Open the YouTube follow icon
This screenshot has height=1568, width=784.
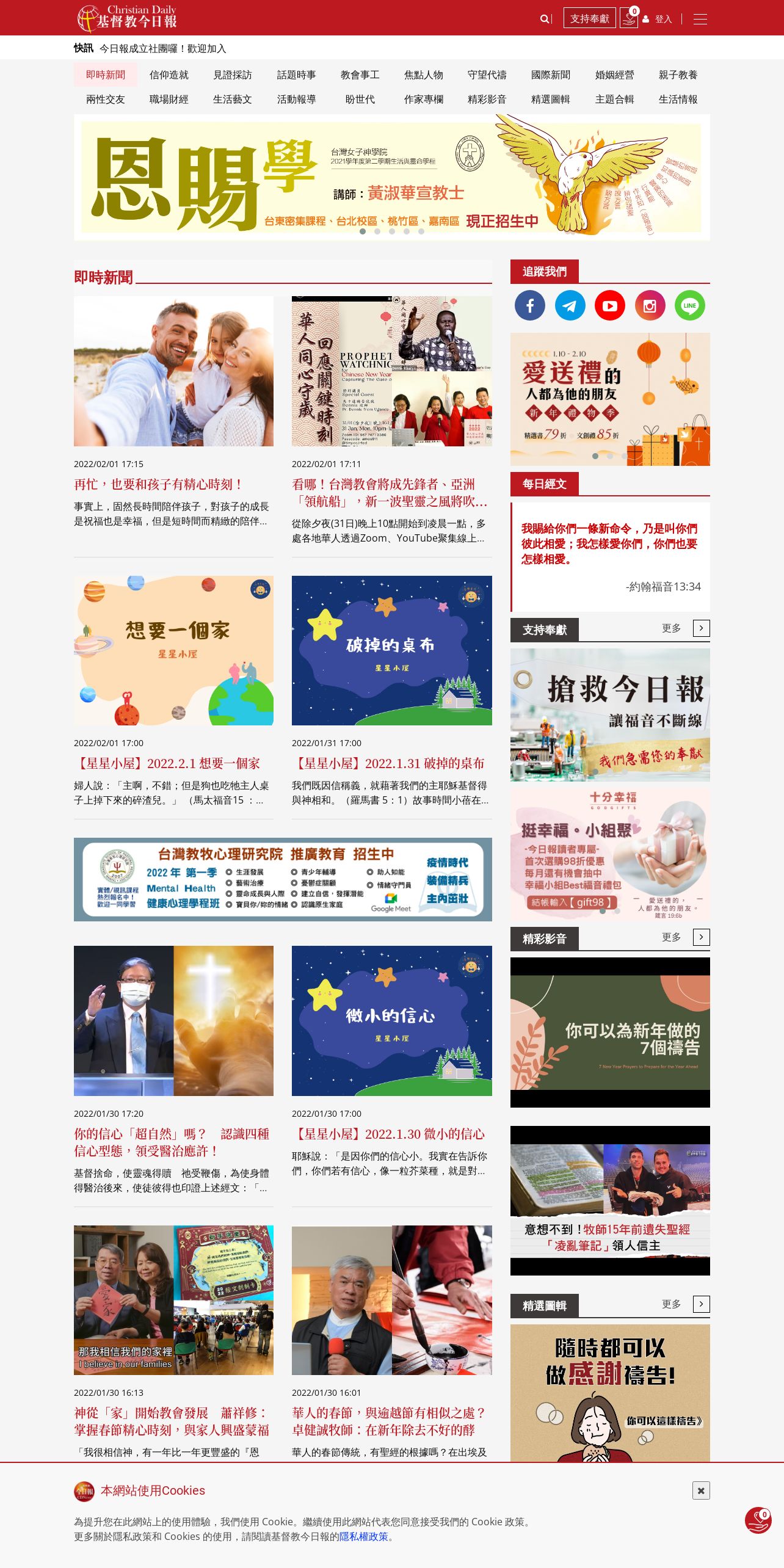click(x=609, y=305)
